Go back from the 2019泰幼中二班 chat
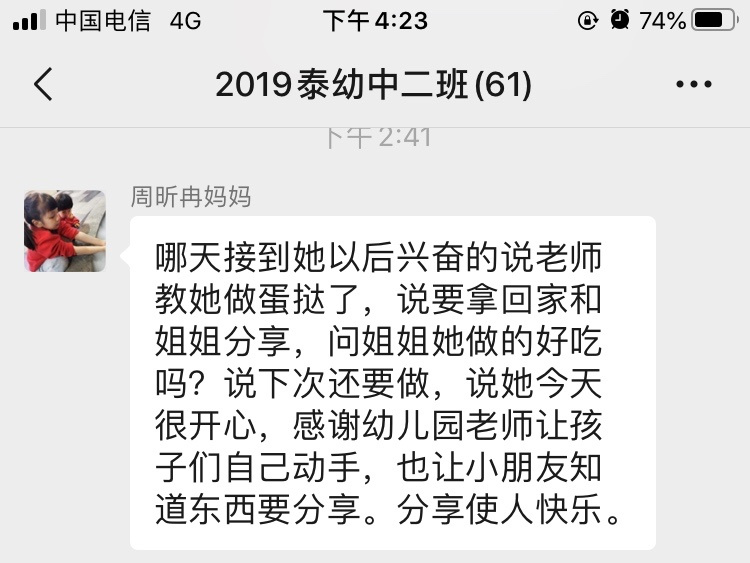Viewport: 750px width, 563px height. pos(43,85)
